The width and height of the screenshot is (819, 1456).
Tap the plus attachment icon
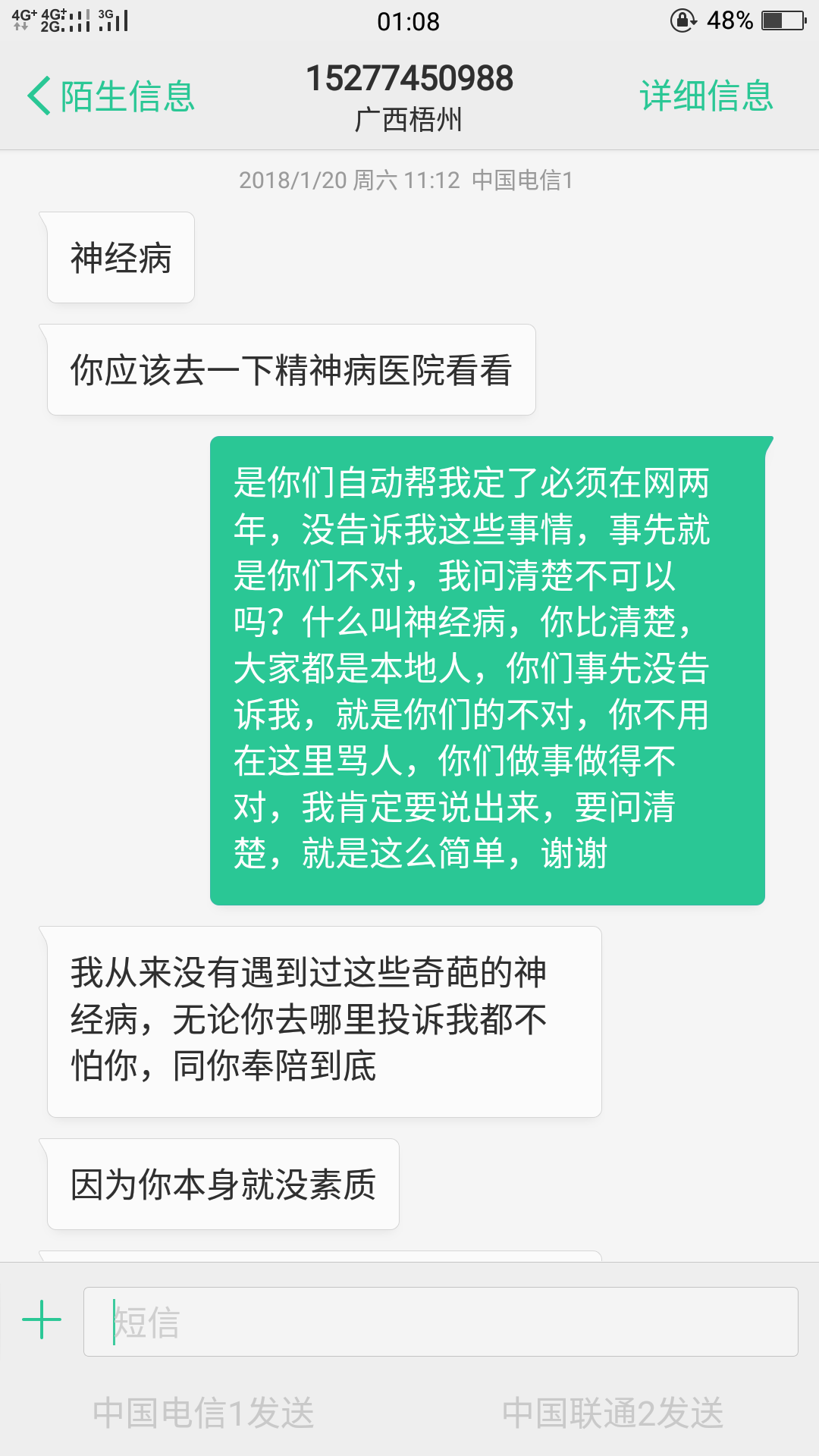(42, 1320)
